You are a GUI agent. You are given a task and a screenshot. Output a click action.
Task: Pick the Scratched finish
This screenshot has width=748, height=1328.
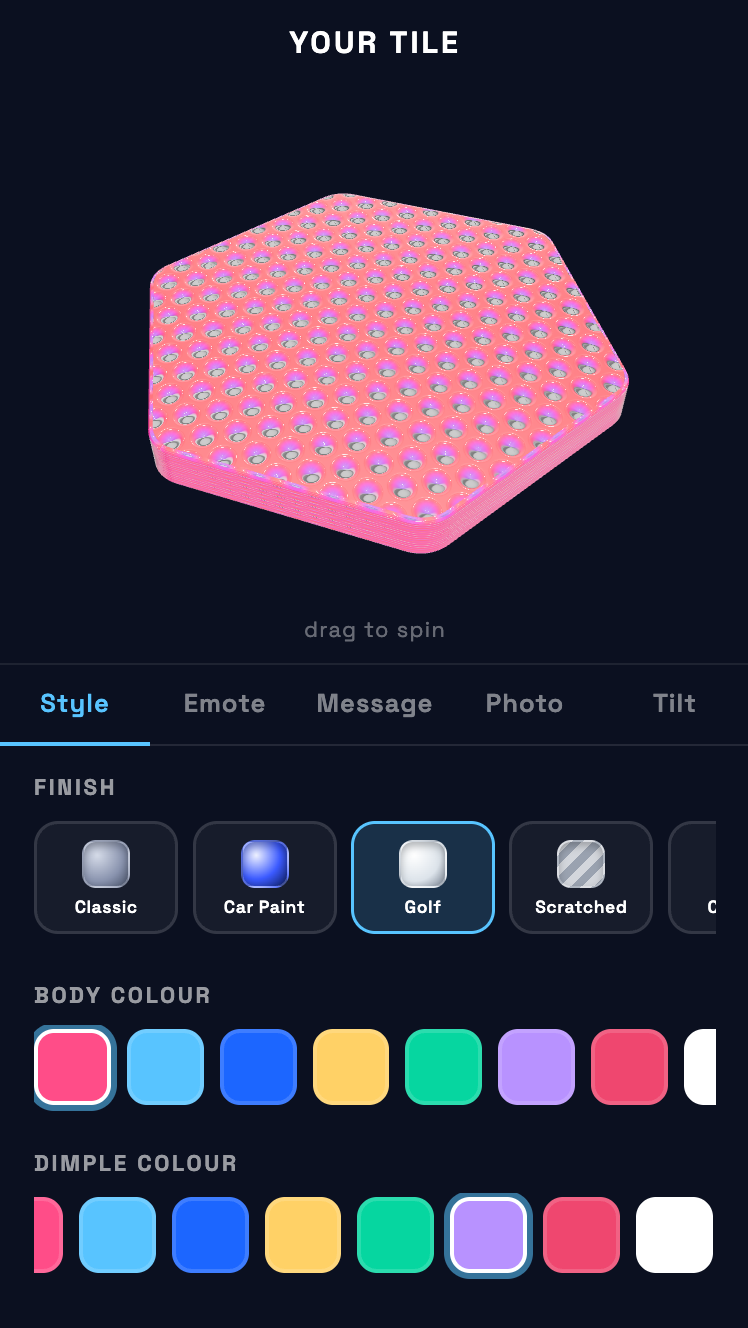click(581, 877)
